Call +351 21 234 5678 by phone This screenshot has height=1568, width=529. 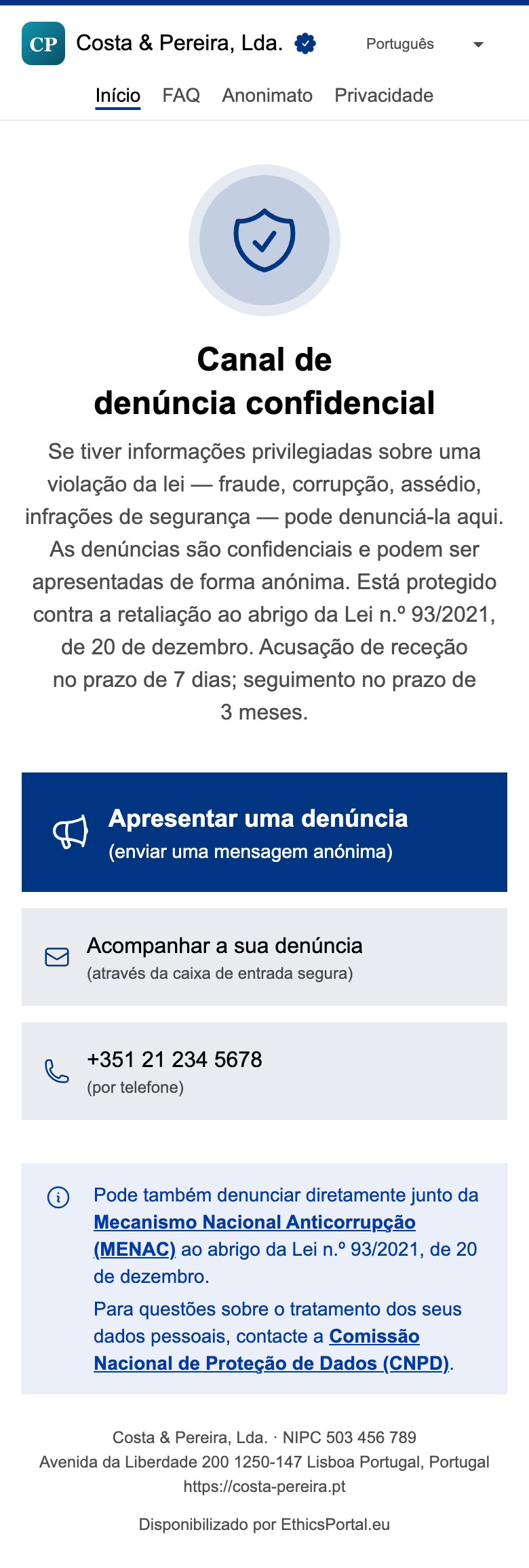(x=264, y=1071)
